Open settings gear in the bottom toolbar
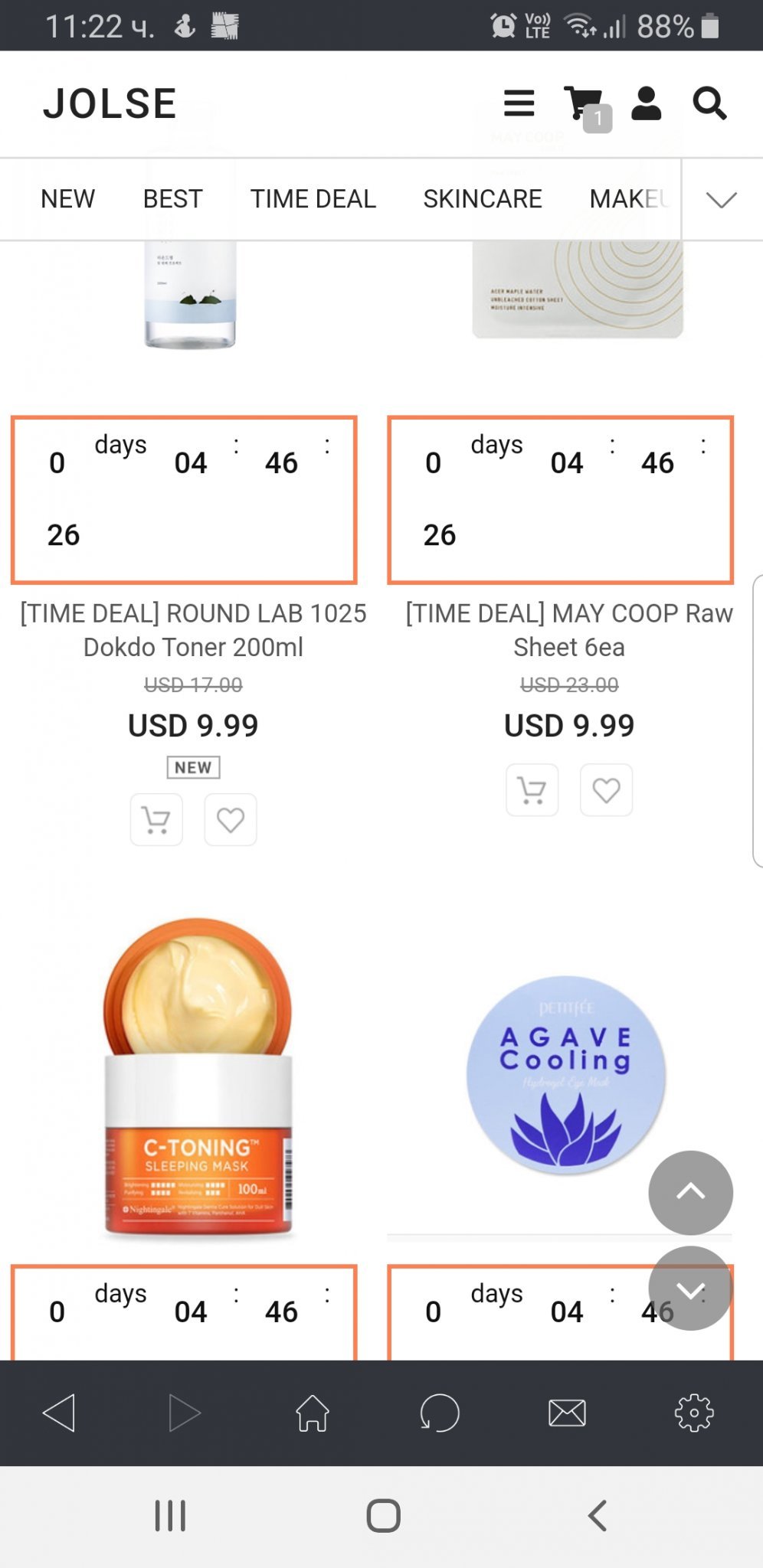The height and width of the screenshot is (1568, 763). [694, 1413]
